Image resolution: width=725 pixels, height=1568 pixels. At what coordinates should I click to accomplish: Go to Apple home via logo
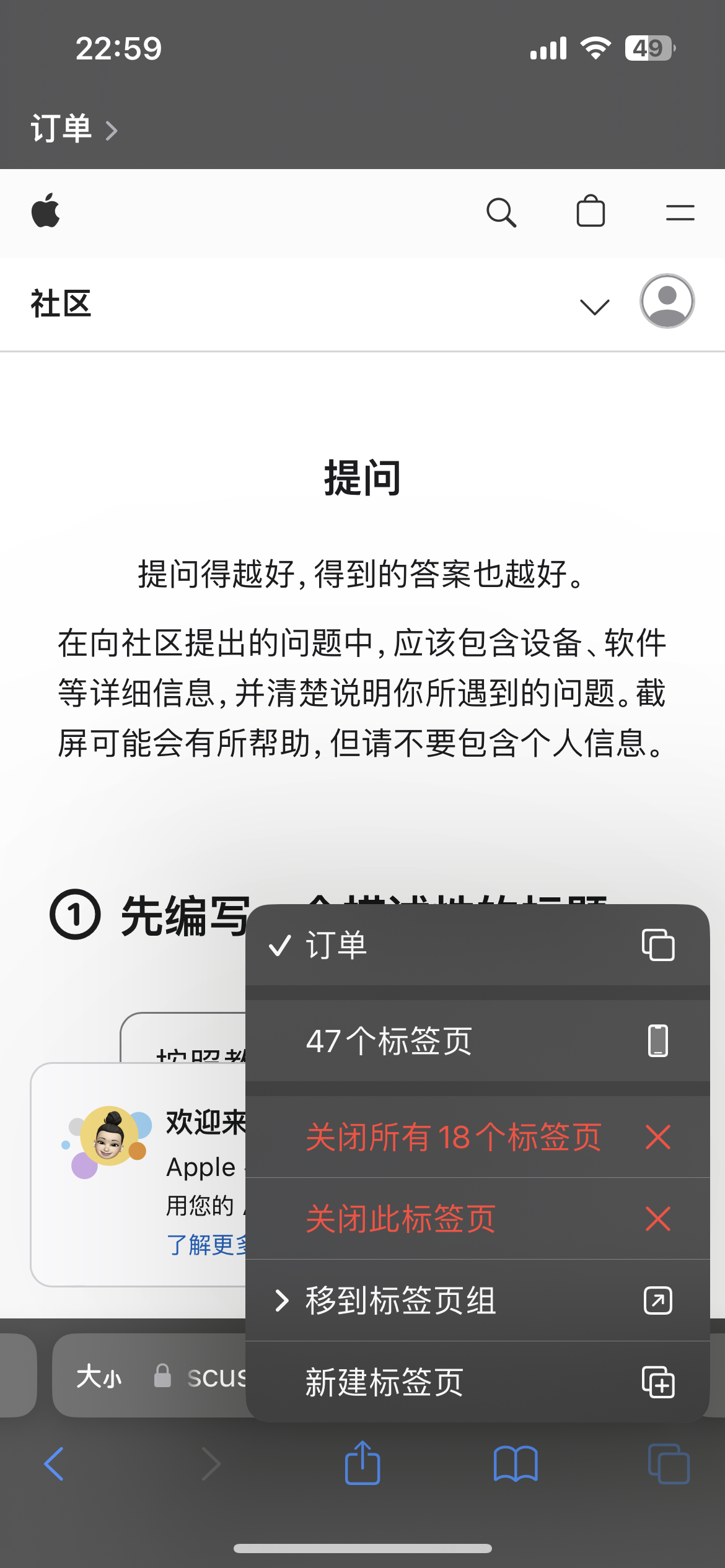pos(46,211)
